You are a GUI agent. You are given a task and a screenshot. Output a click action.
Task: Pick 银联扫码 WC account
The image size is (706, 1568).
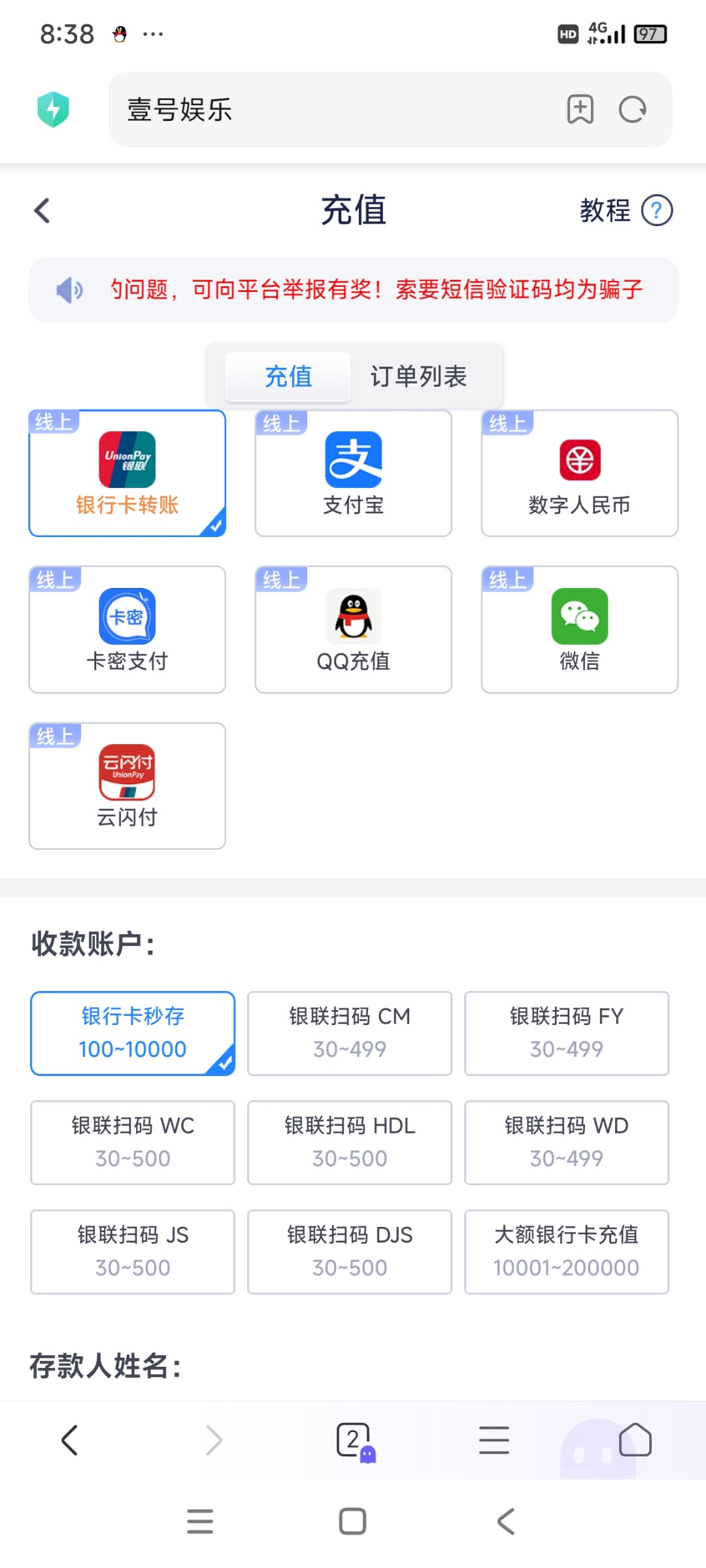pyautogui.click(x=133, y=1142)
